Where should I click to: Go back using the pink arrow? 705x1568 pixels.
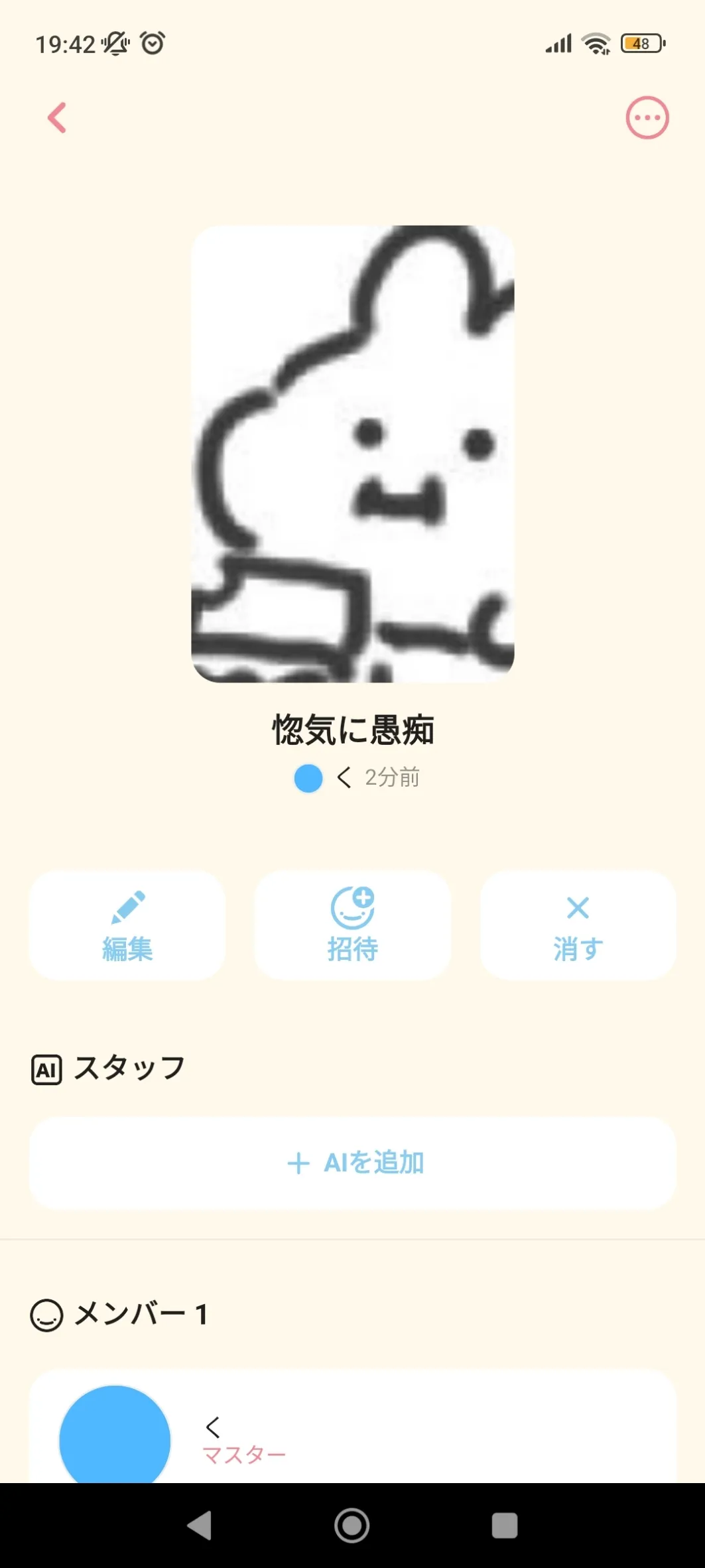58,118
